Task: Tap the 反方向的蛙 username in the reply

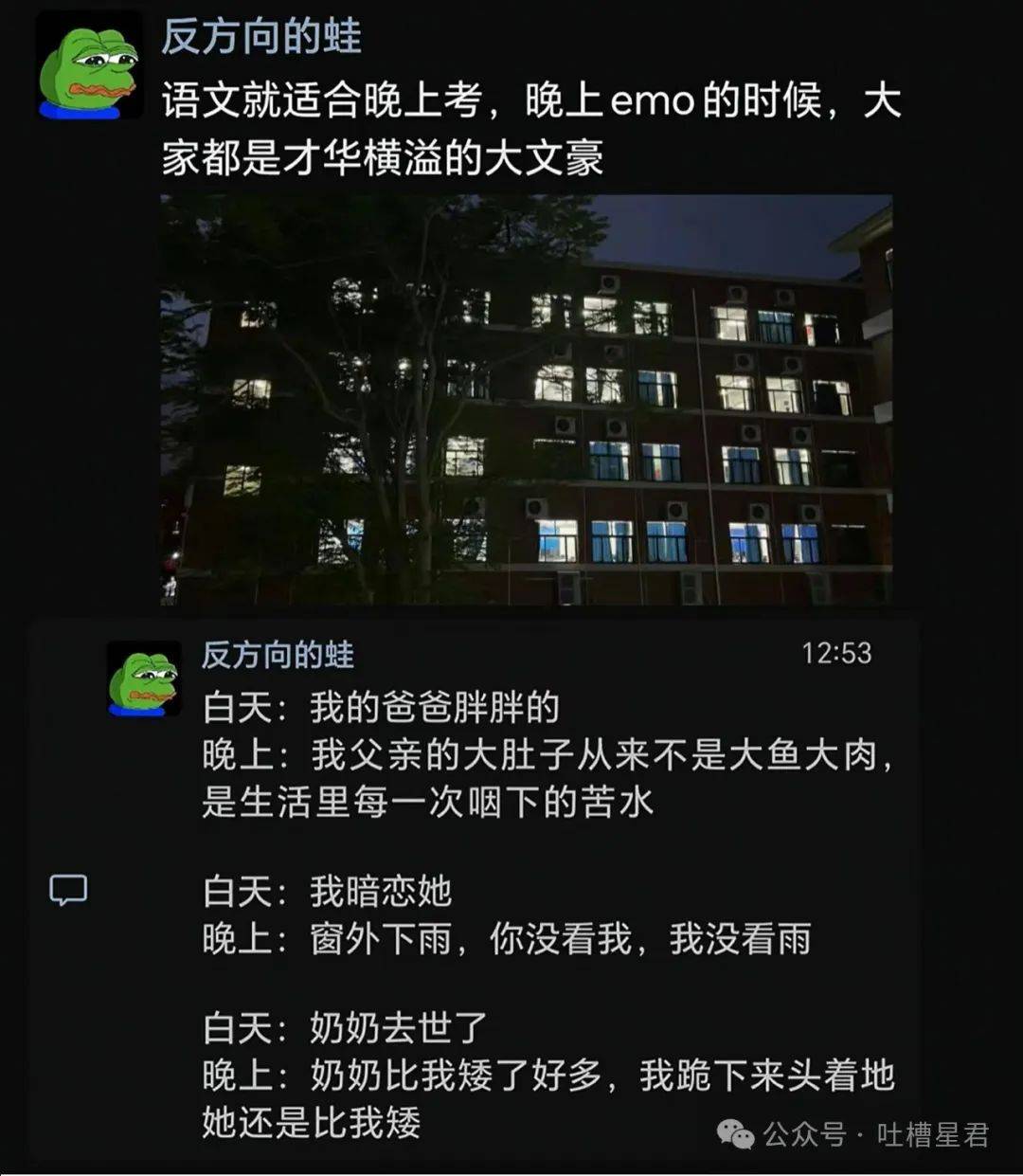Action: click(278, 656)
